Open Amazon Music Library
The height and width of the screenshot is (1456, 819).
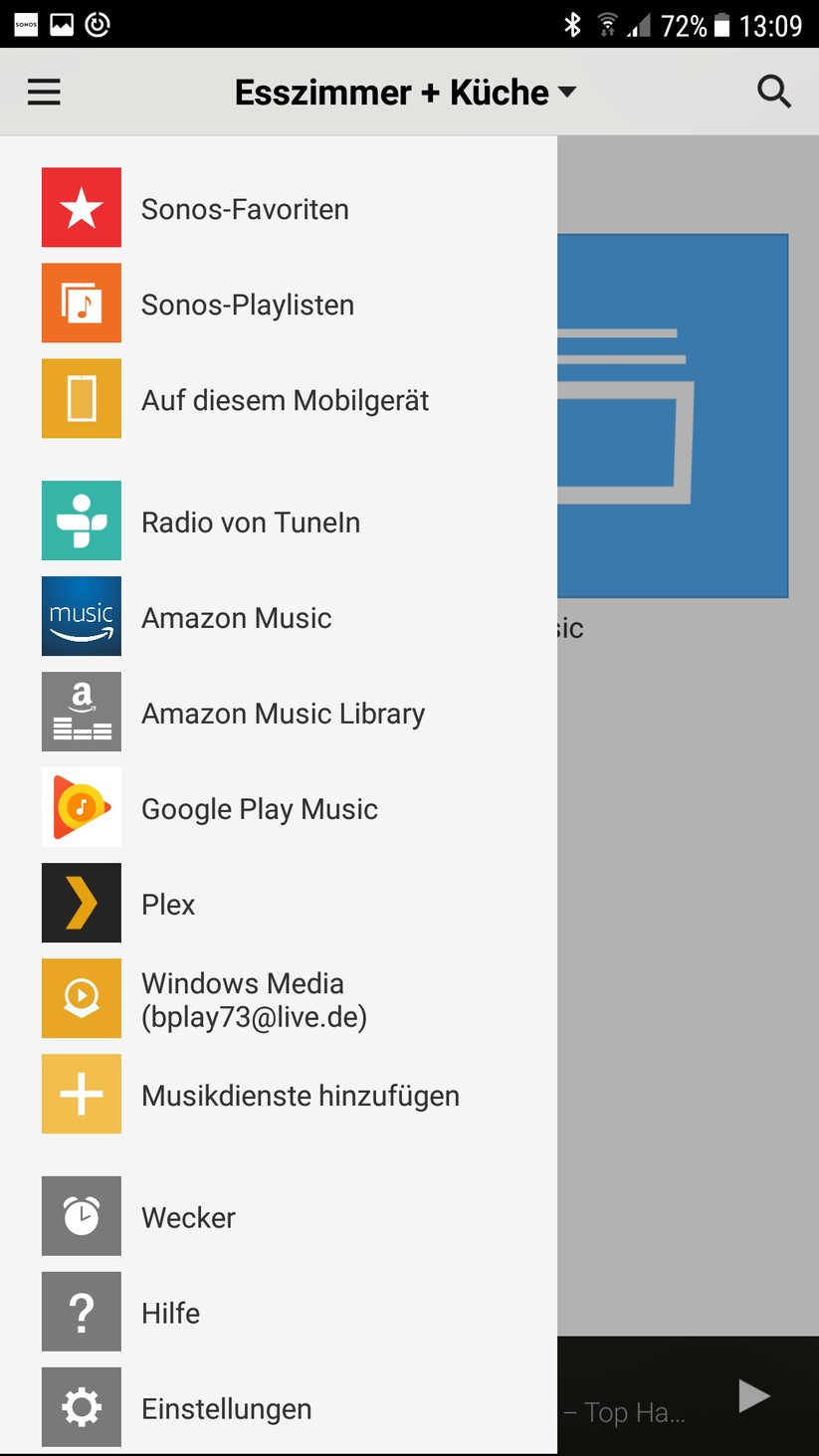[x=283, y=714]
